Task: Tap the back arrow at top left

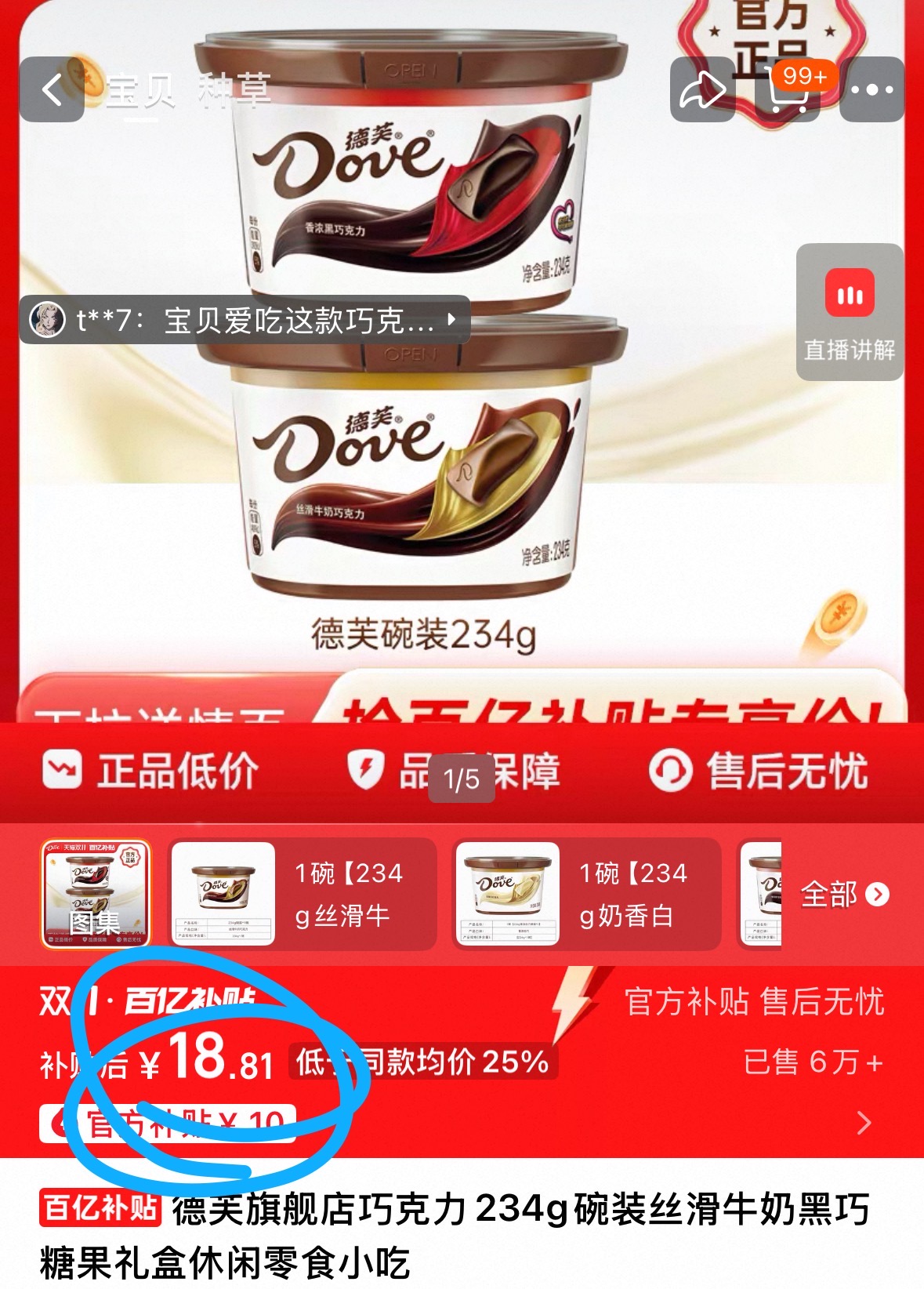Action: [x=50, y=89]
